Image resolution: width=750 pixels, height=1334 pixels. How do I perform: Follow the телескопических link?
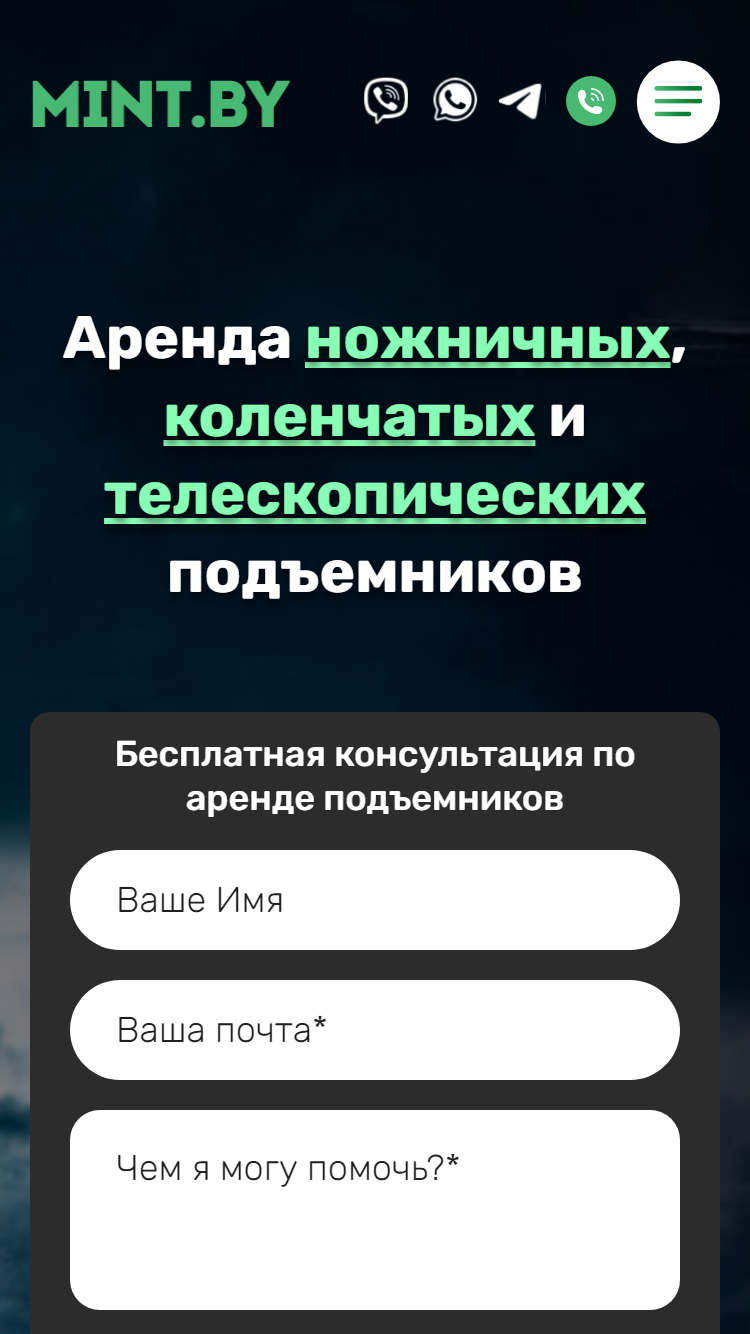tap(375, 496)
